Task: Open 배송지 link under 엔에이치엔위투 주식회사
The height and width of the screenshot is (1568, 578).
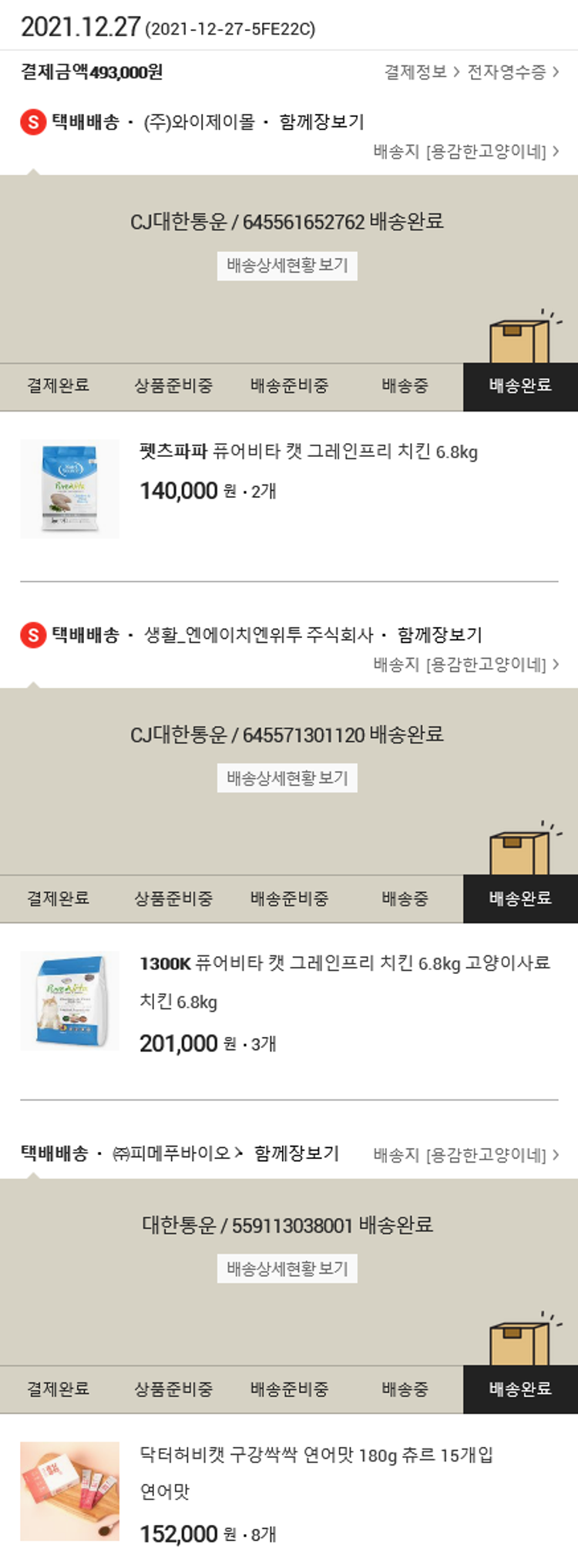Action: click(x=466, y=664)
